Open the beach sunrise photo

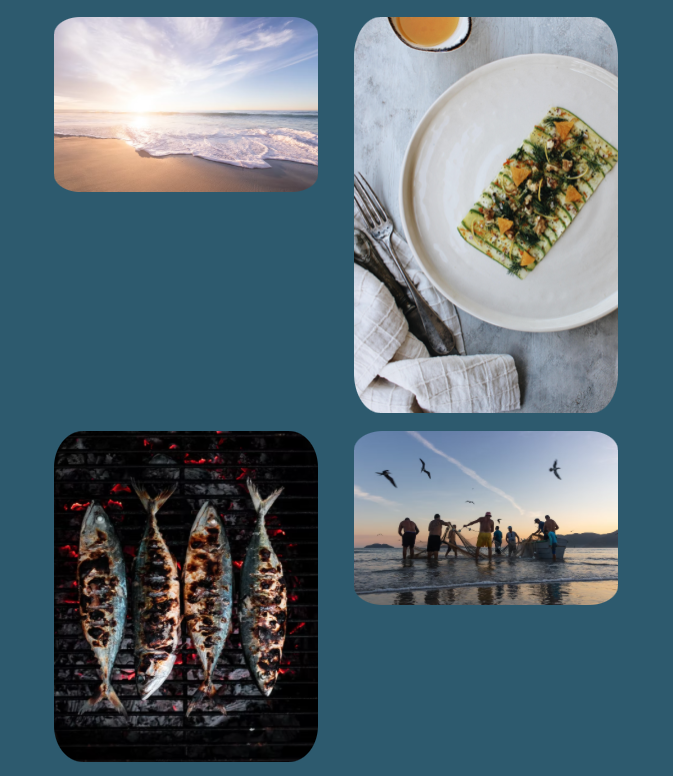(x=186, y=104)
